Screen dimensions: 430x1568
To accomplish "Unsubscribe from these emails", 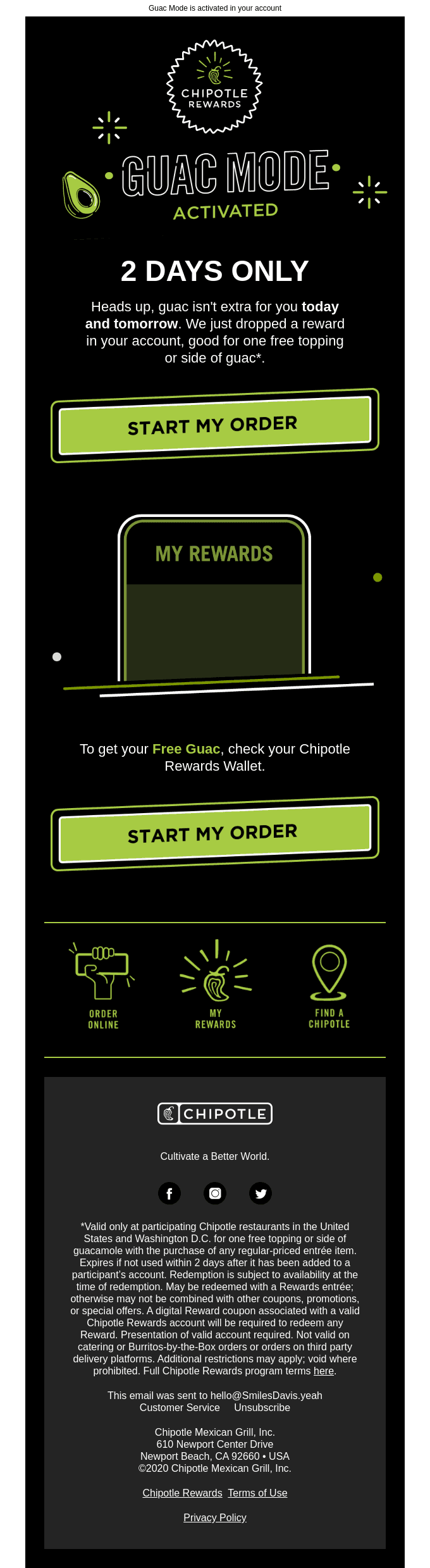I will (262, 1407).
